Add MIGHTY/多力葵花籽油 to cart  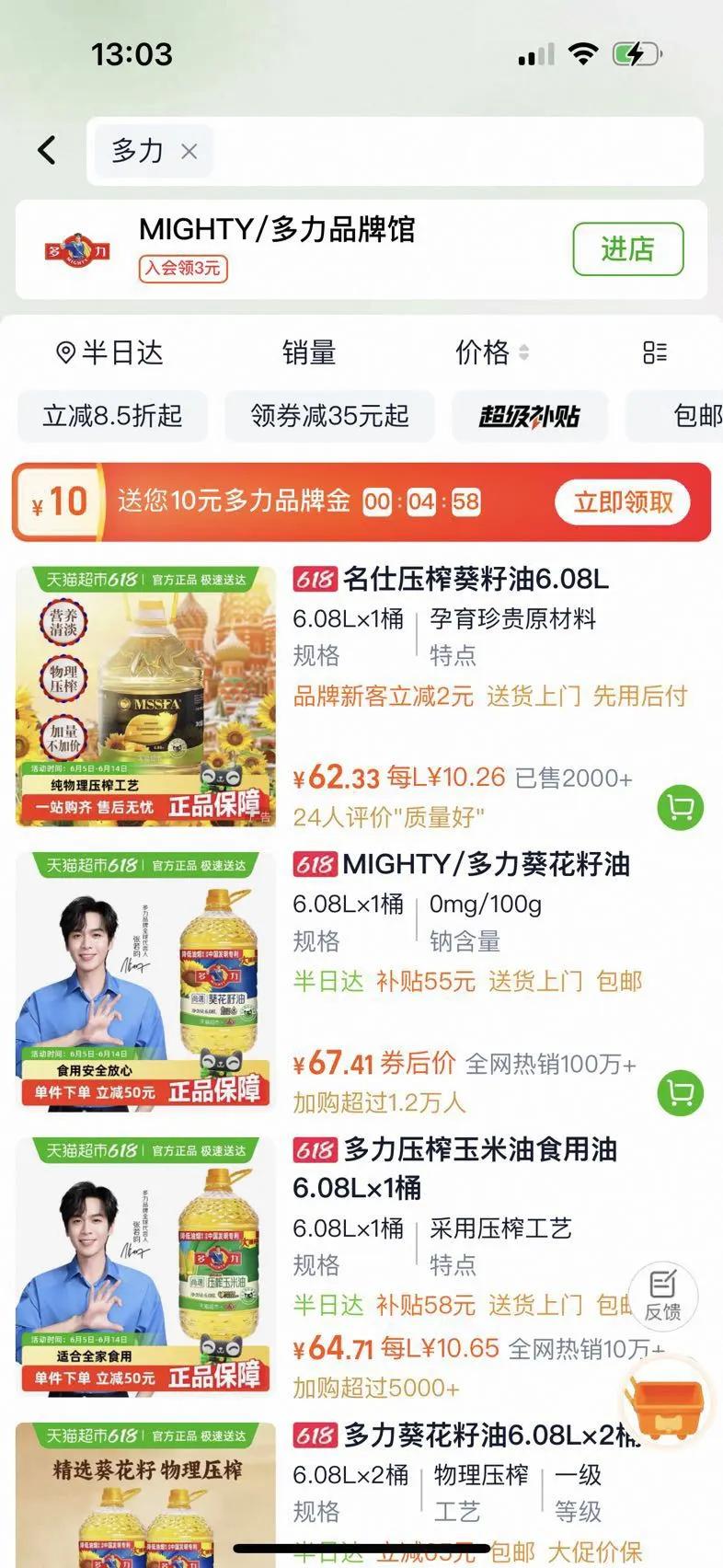(680, 1093)
